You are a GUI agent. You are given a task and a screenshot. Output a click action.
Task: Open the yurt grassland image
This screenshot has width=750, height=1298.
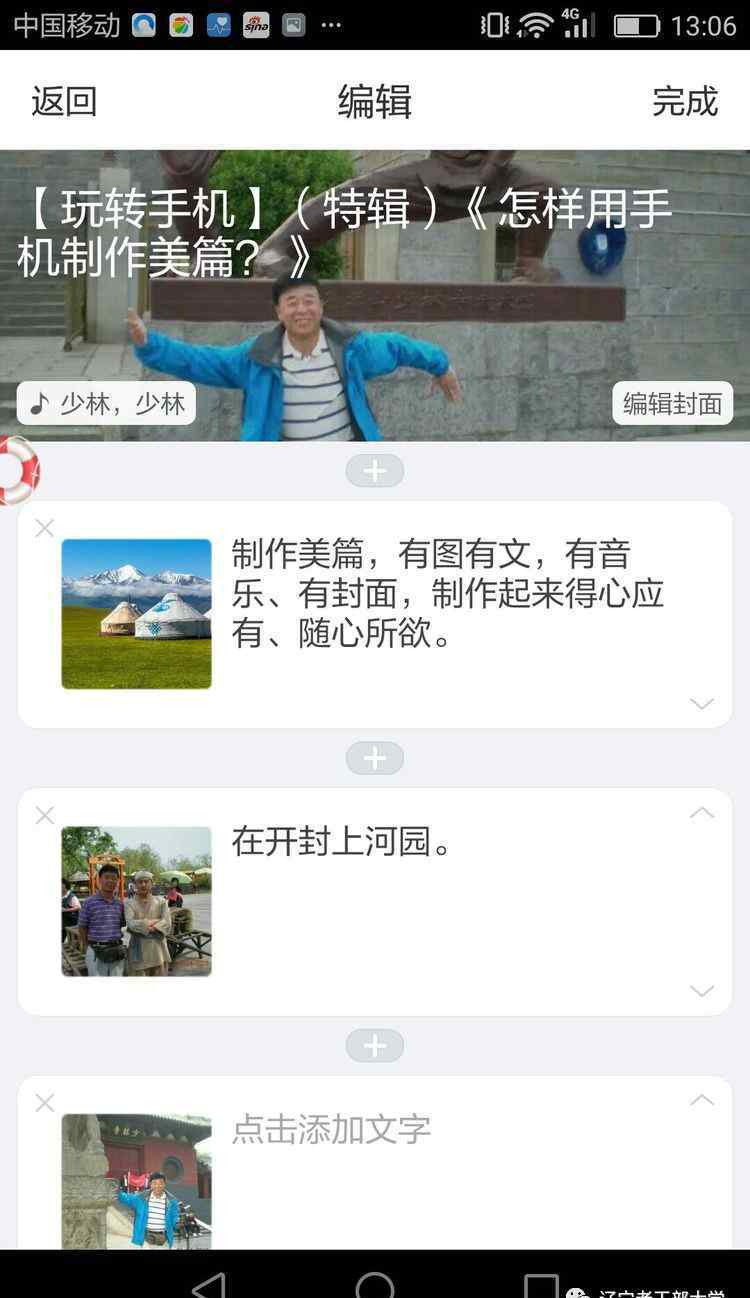136,614
